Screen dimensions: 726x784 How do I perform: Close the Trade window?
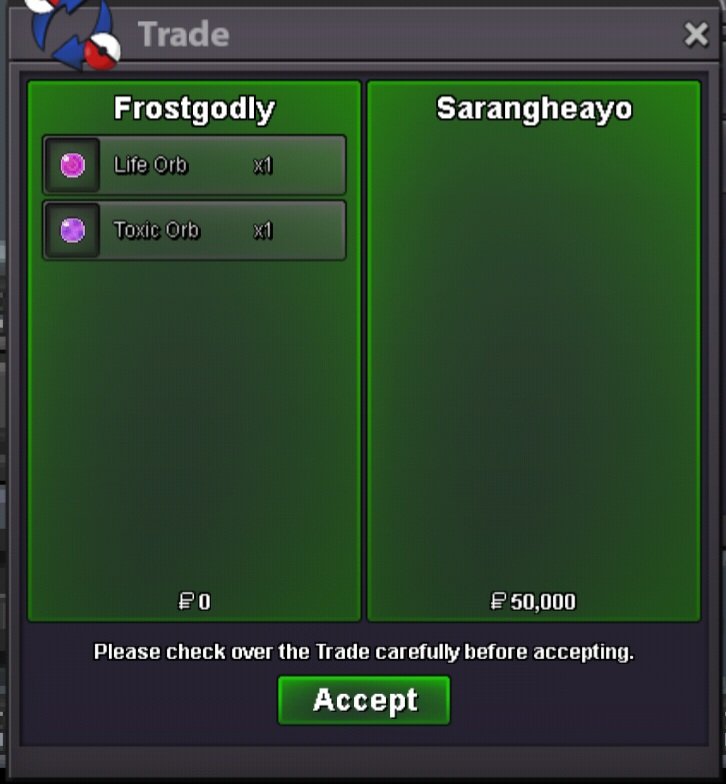tap(696, 35)
